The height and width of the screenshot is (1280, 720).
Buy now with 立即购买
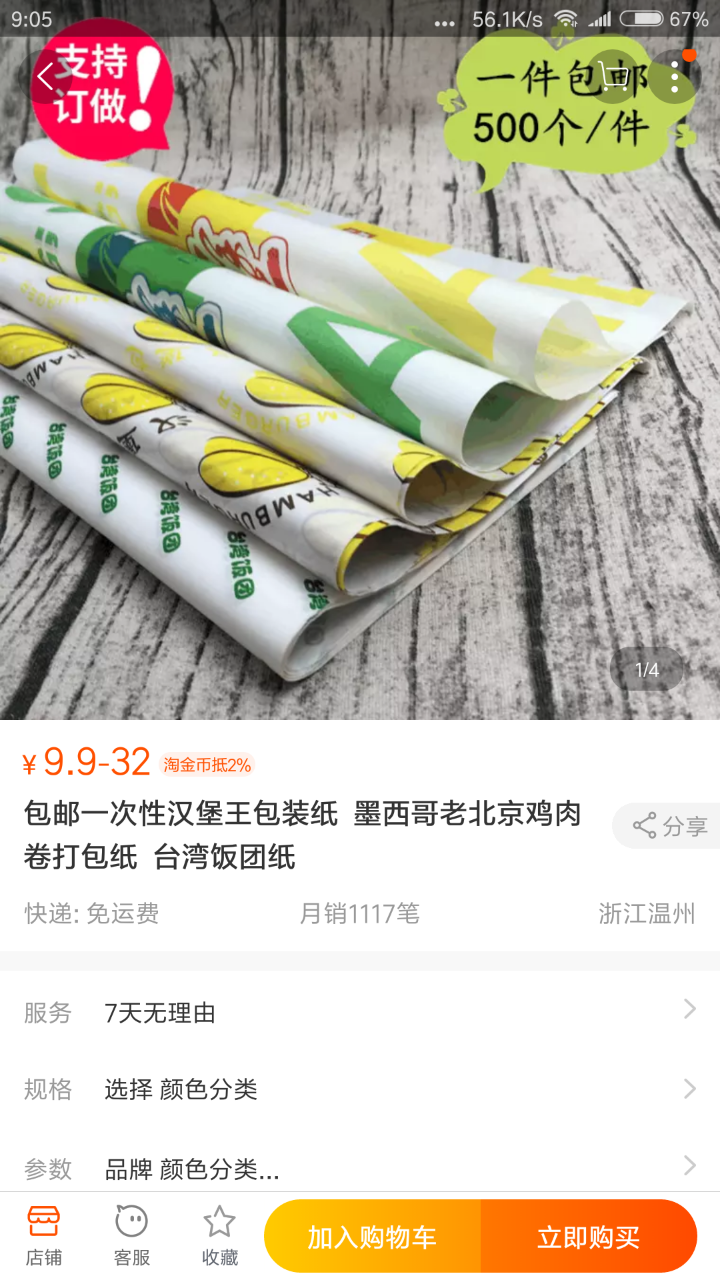click(588, 1237)
